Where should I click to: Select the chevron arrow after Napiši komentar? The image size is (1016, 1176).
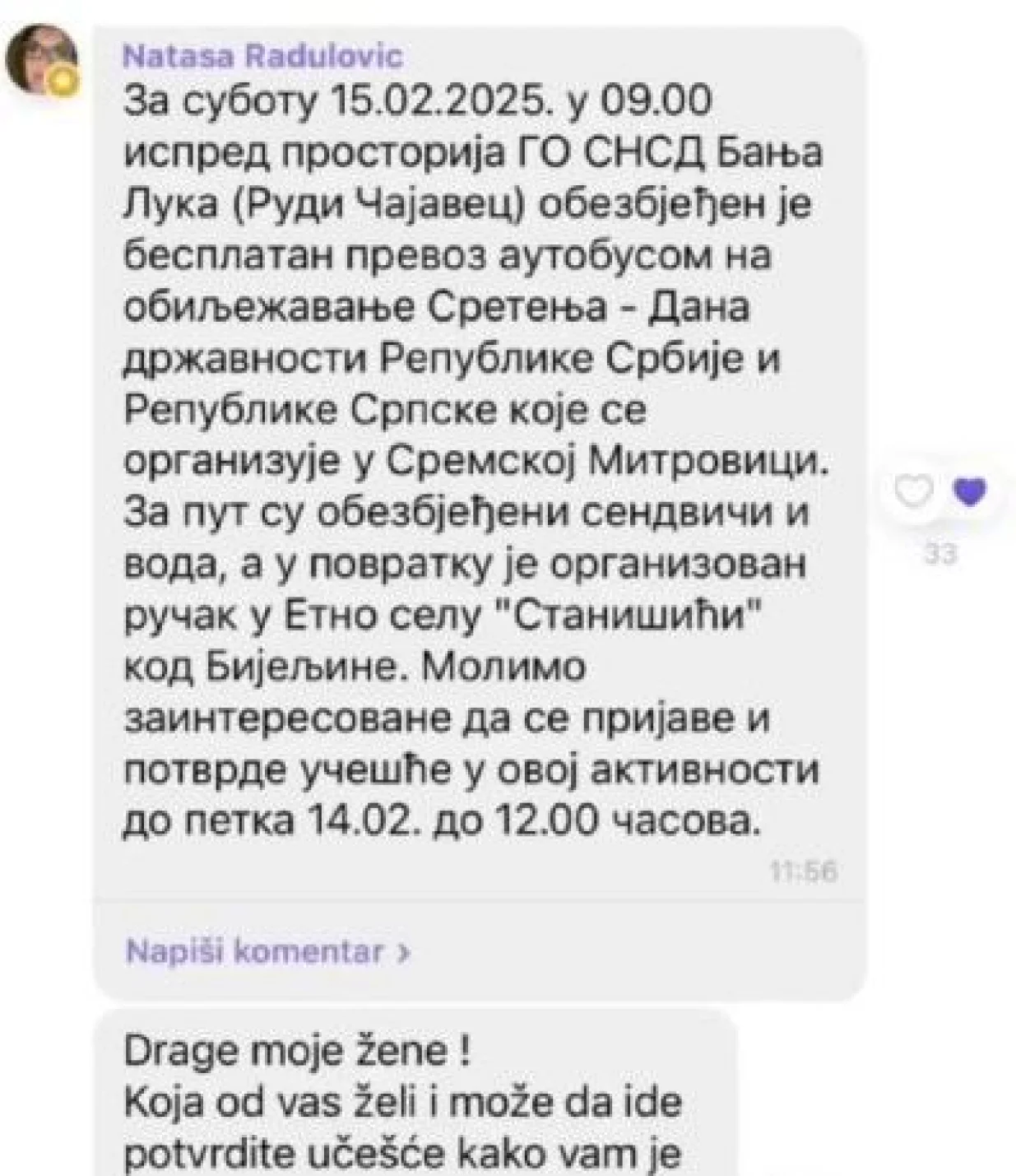pos(403,952)
